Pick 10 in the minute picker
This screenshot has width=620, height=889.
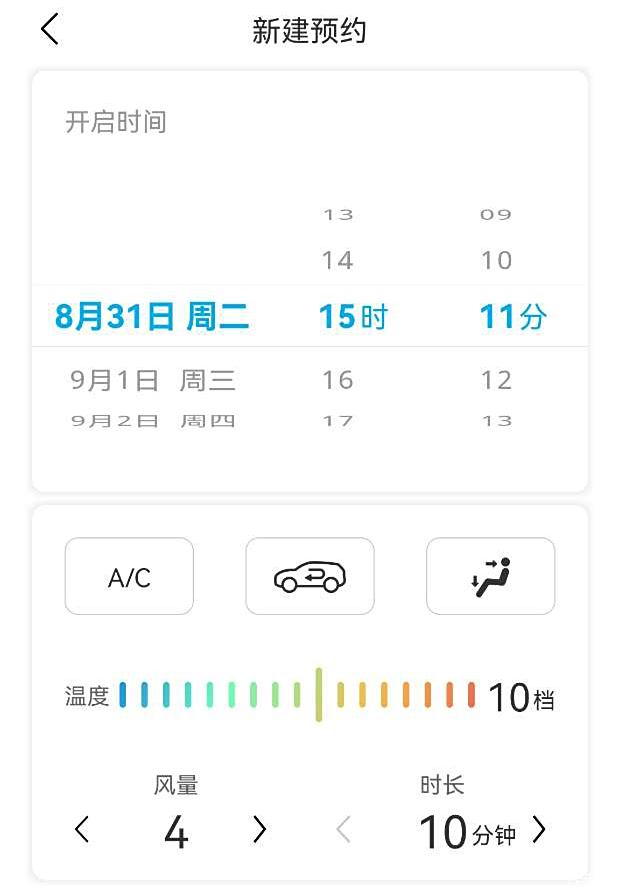(x=496, y=261)
